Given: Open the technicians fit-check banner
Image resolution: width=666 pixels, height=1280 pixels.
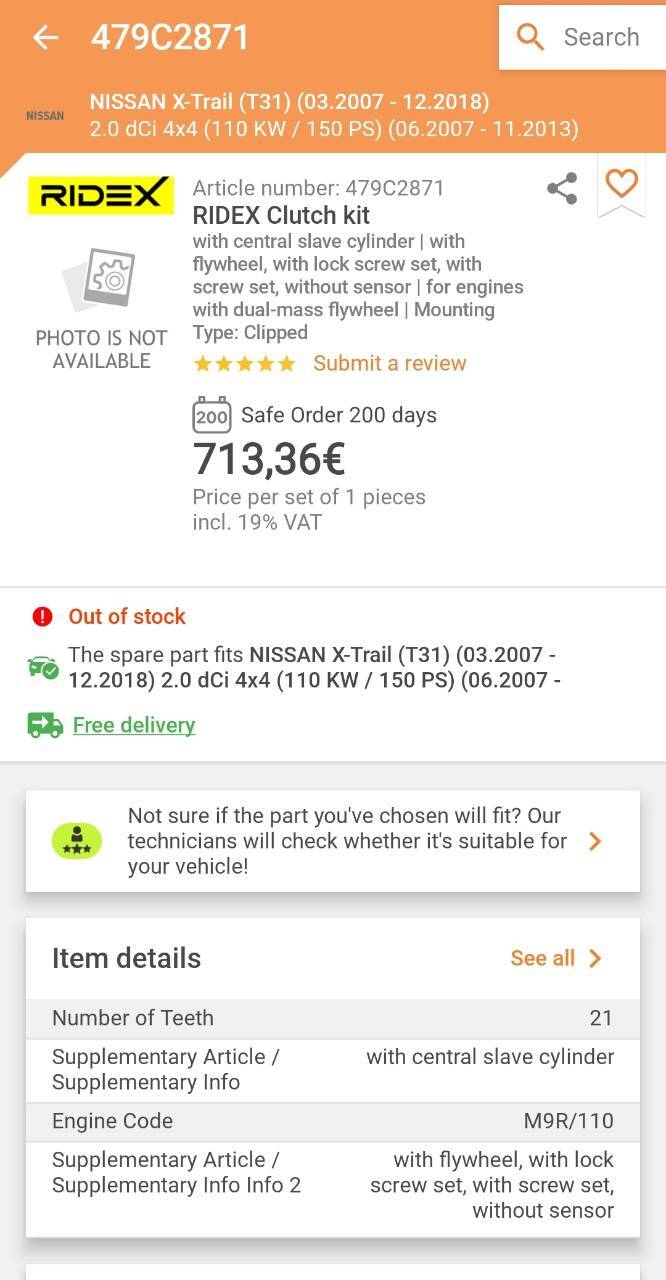Looking at the screenshot, I should point(333,841).
